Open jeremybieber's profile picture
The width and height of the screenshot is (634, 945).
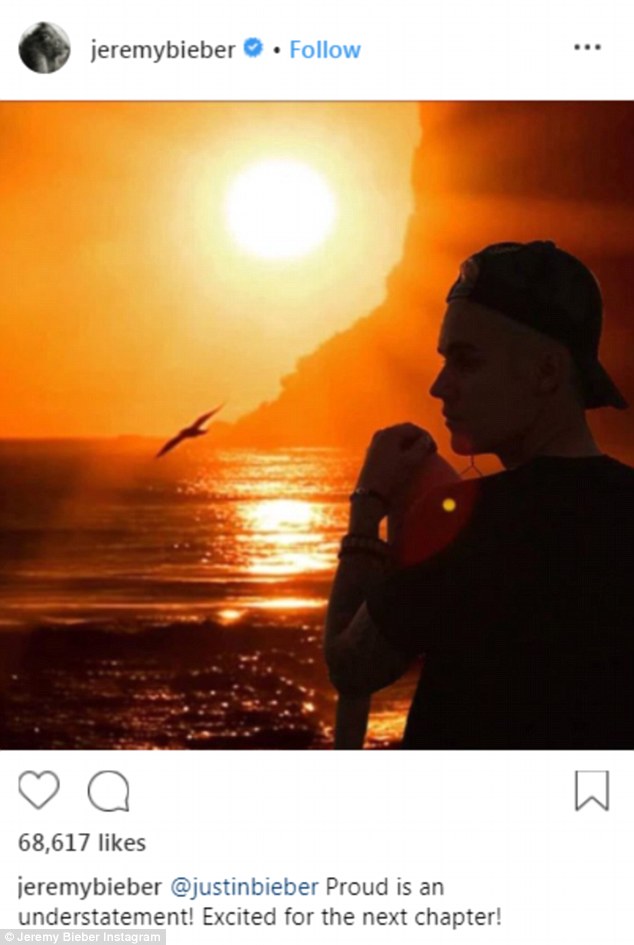tap(45, 48)
